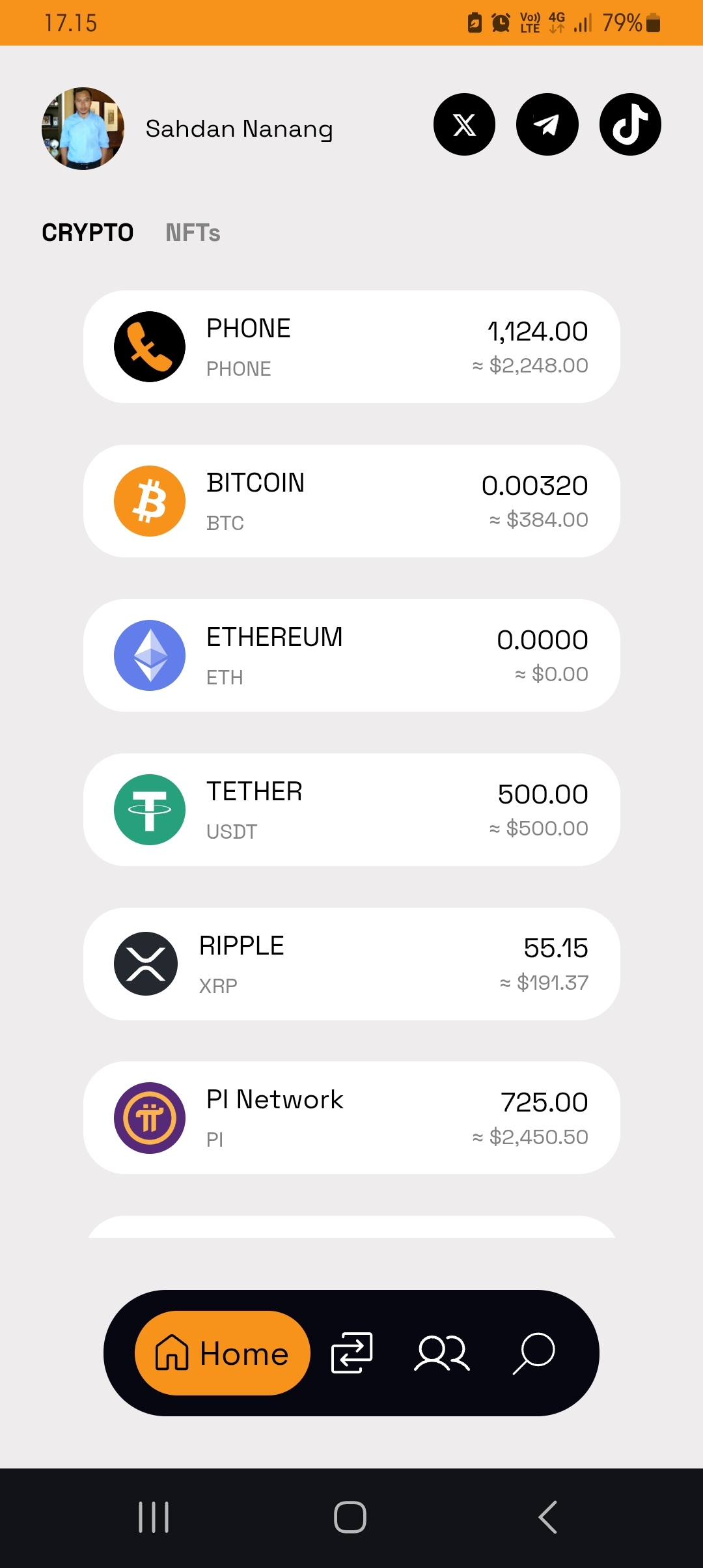The image size is (703, 1568).
Task: Open the recent apps button
Action: pyautogui.click(x=154, y=1517)
